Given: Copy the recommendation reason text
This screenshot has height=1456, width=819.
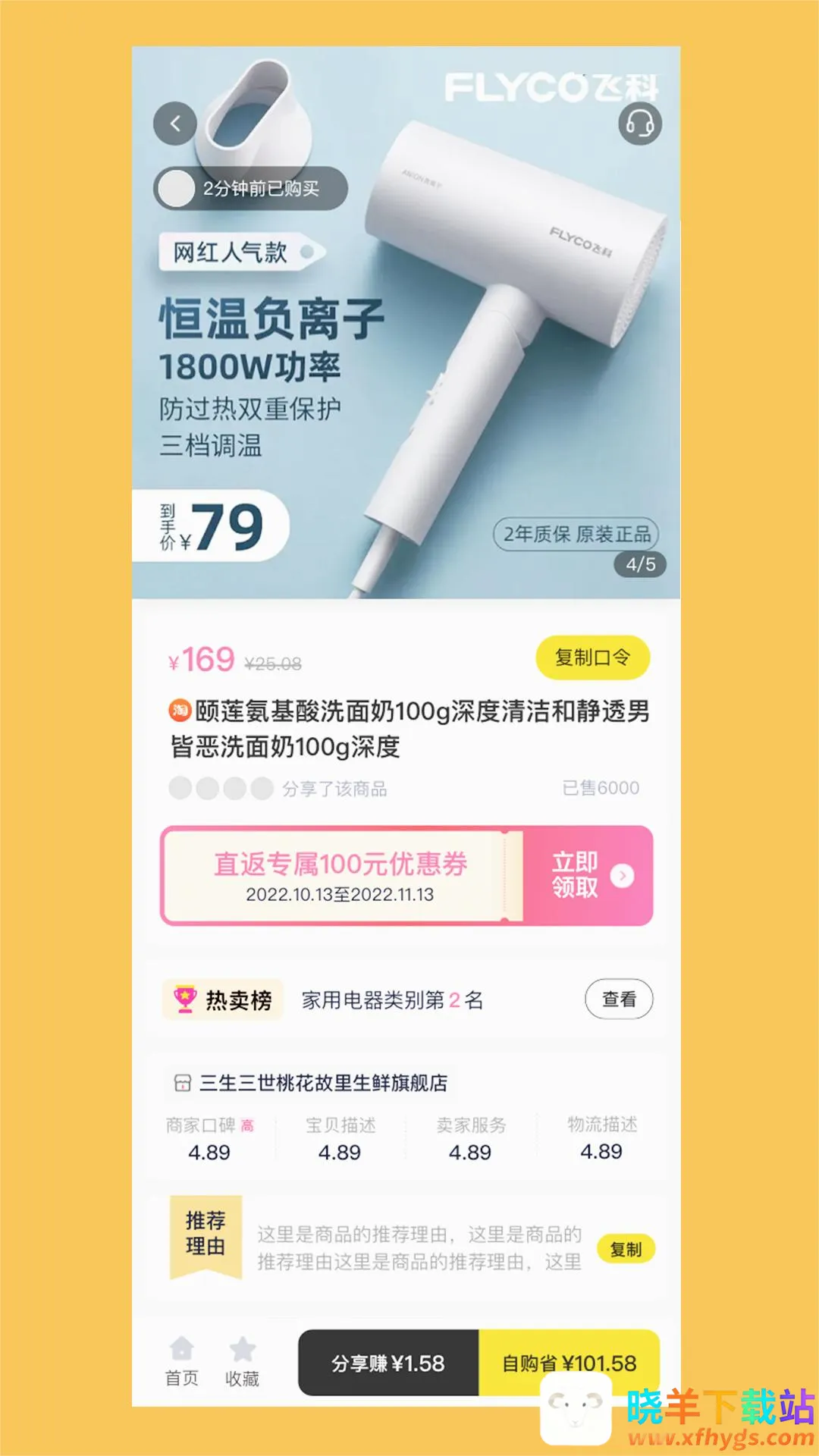Looking at the screenshot, I should pos(626,1249).
